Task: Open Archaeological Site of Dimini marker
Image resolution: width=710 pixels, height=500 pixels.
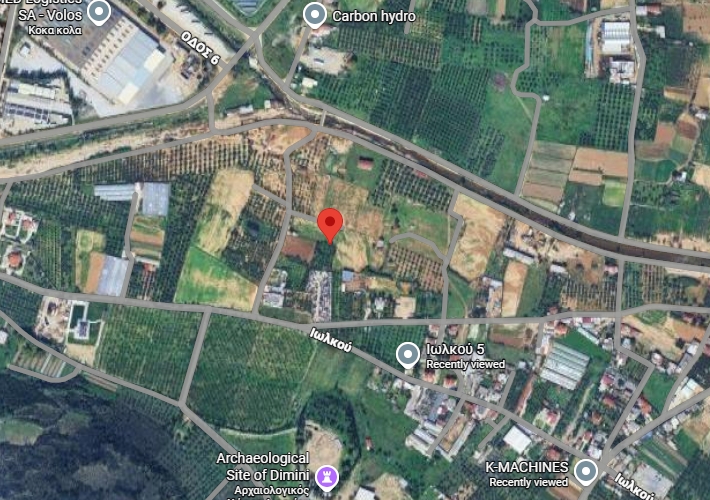Action: click(x=326, y=478)
